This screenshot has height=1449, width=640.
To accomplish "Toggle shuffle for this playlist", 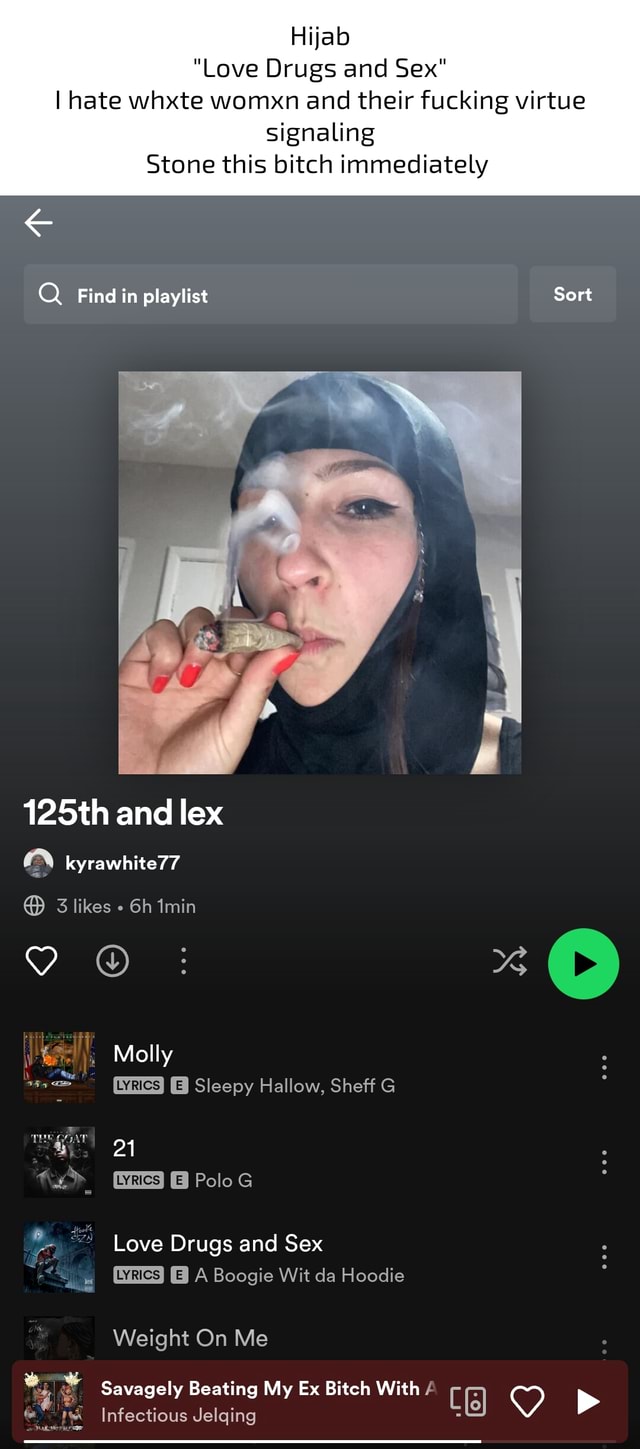I will coord(509,962).
